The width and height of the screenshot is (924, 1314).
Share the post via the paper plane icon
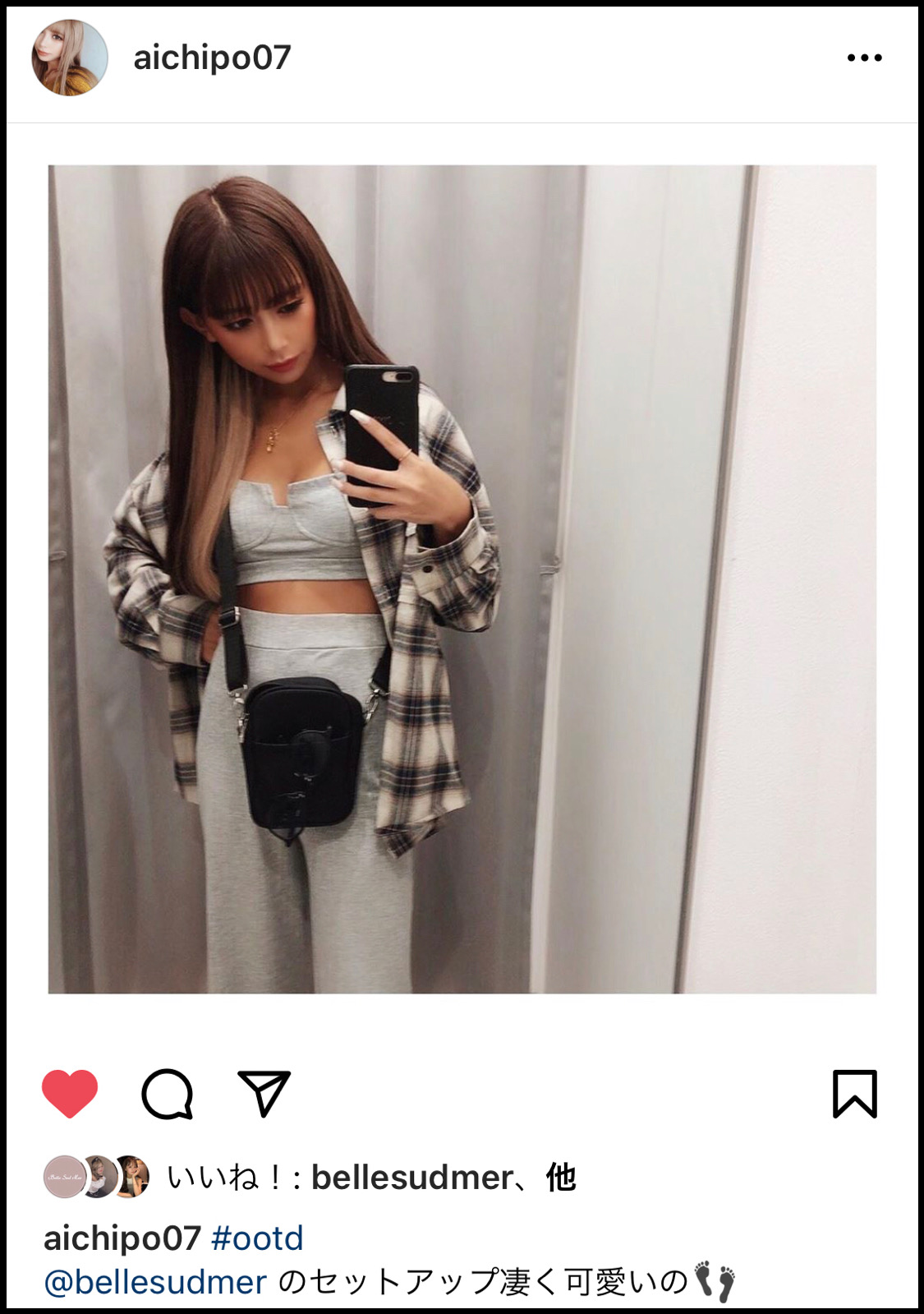point(264,1094)
